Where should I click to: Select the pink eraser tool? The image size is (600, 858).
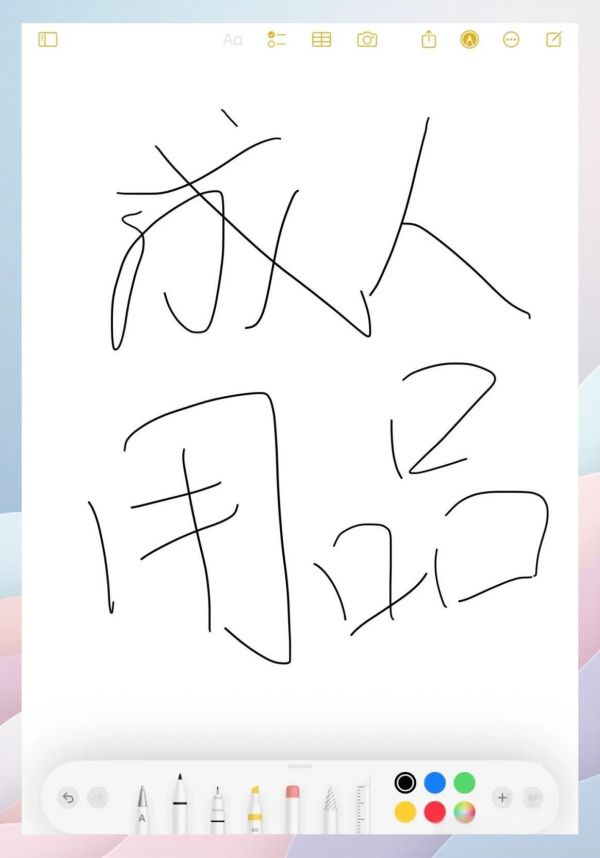(x=292, y=808)
